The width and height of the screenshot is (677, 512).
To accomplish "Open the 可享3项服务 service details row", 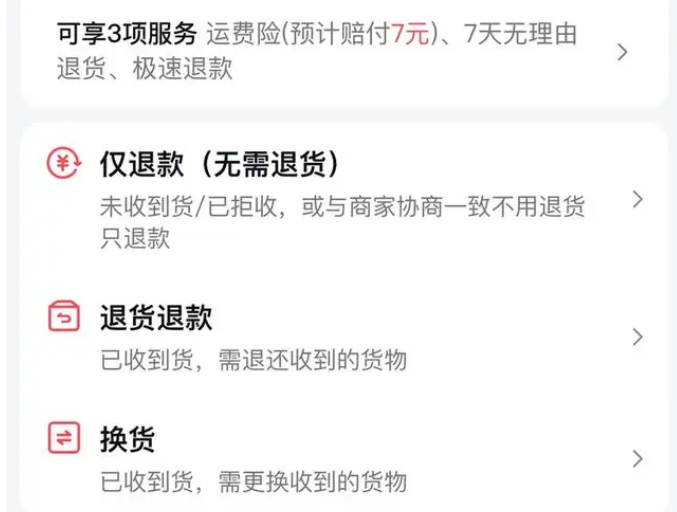I will tap(340, 50).
